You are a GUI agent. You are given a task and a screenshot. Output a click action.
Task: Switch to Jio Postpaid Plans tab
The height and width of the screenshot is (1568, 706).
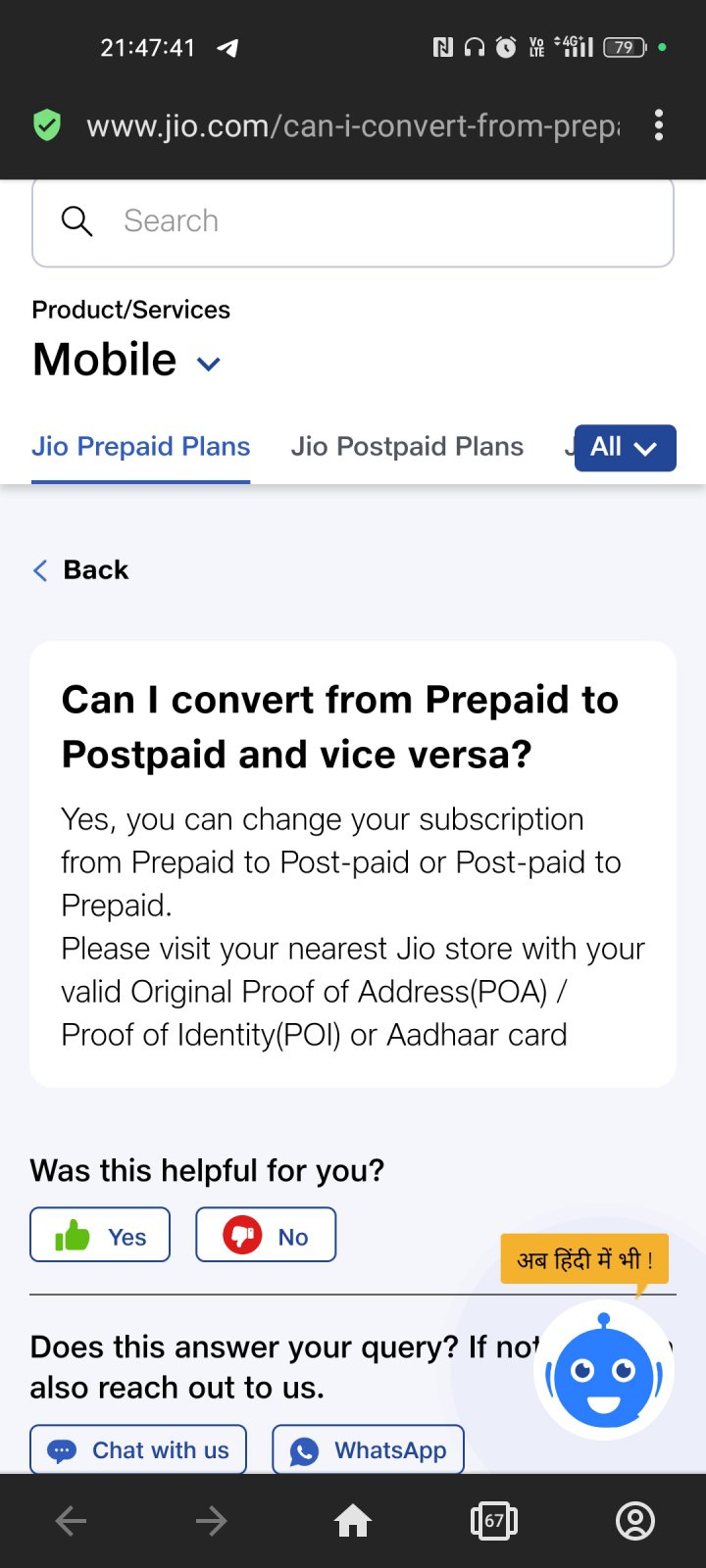[x=407, y=447]
